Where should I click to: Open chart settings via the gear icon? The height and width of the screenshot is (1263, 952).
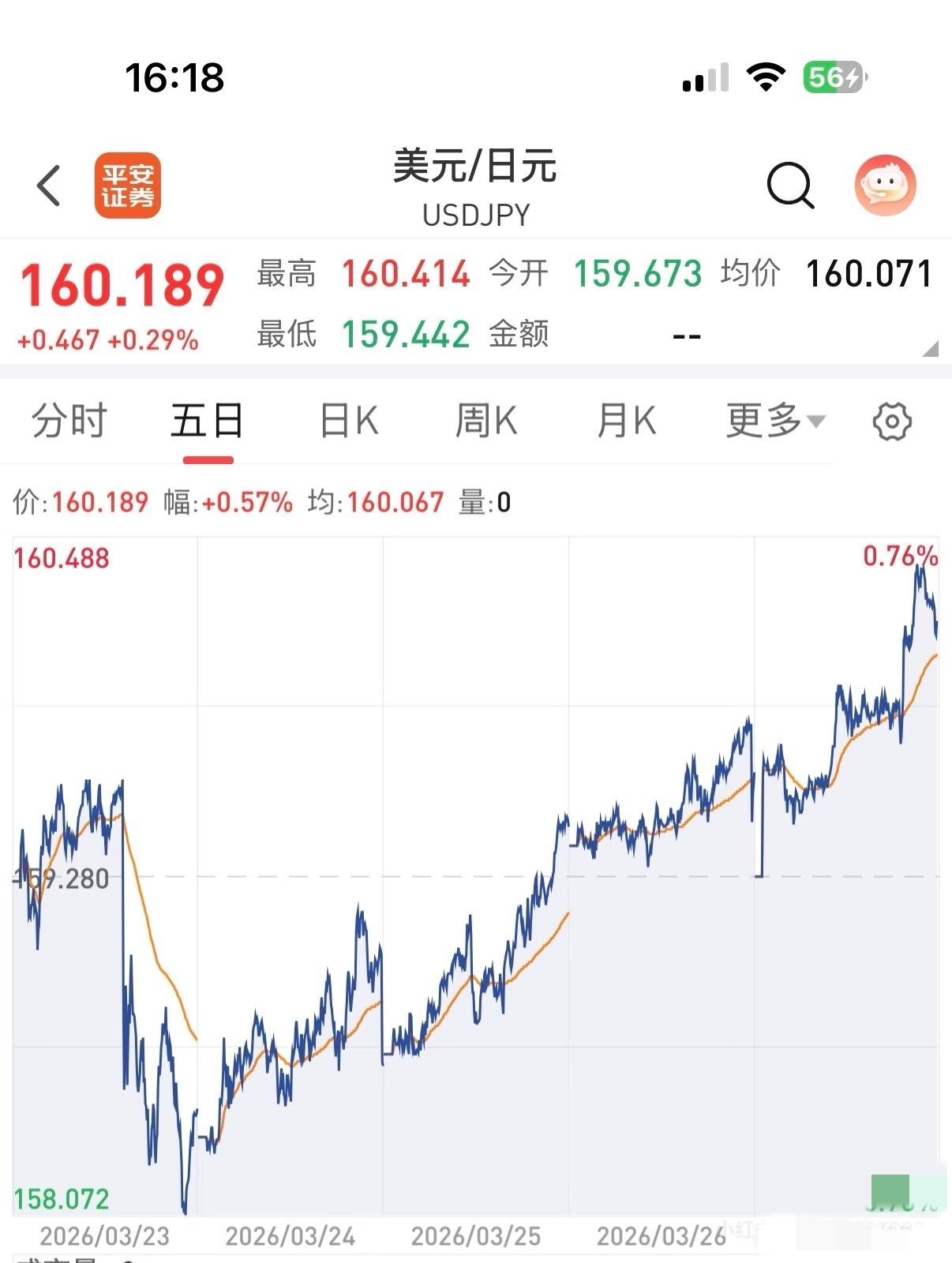point(892,421)
